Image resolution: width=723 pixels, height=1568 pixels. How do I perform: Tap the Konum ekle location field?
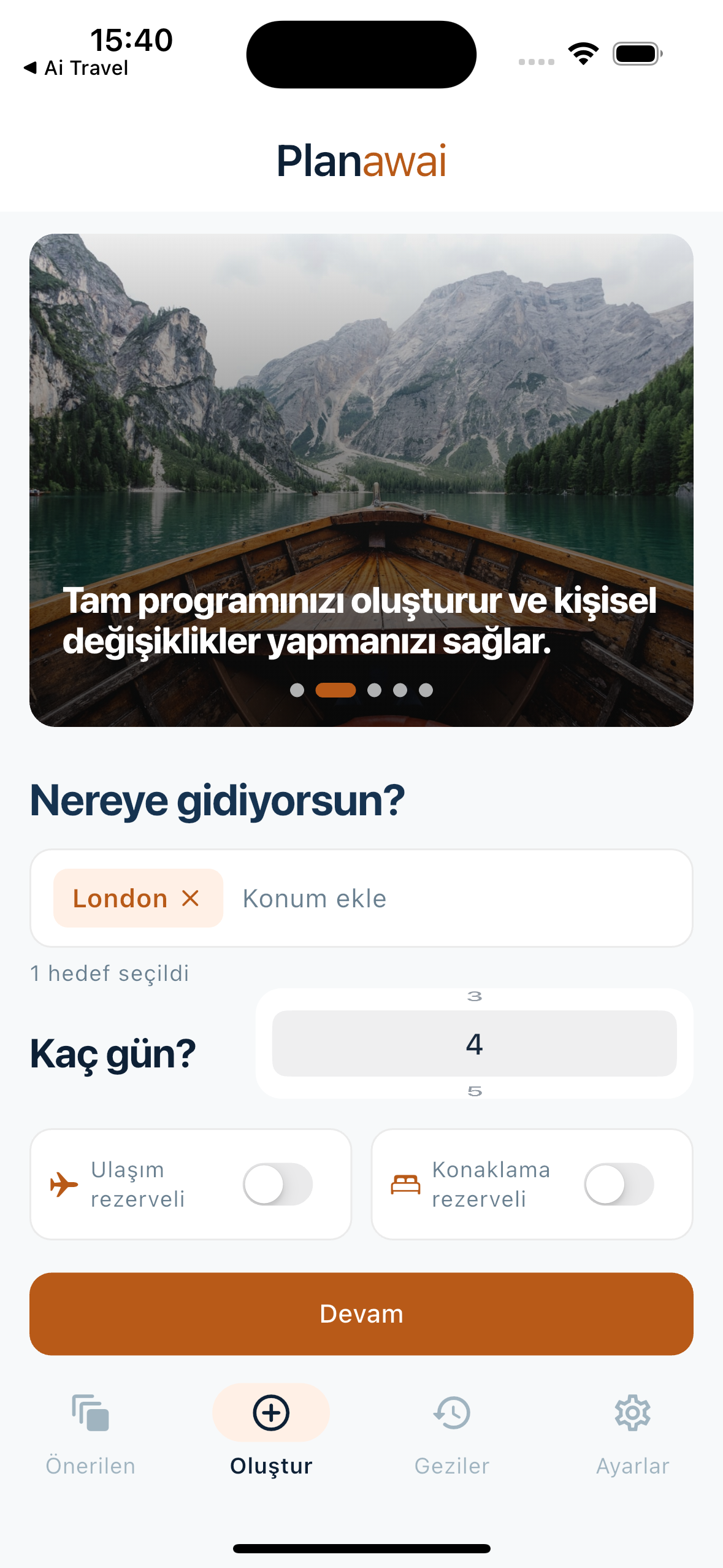(x=454, y=899)
